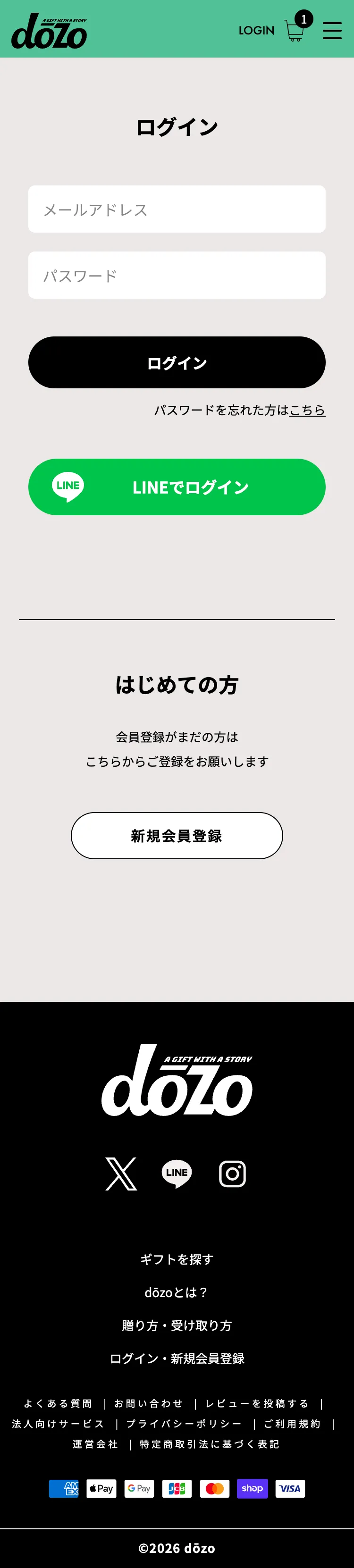Viewport: 354px width, 1568px height.
Task: Sign in with LINEでログイン
Action: click(x=177, y=487)
